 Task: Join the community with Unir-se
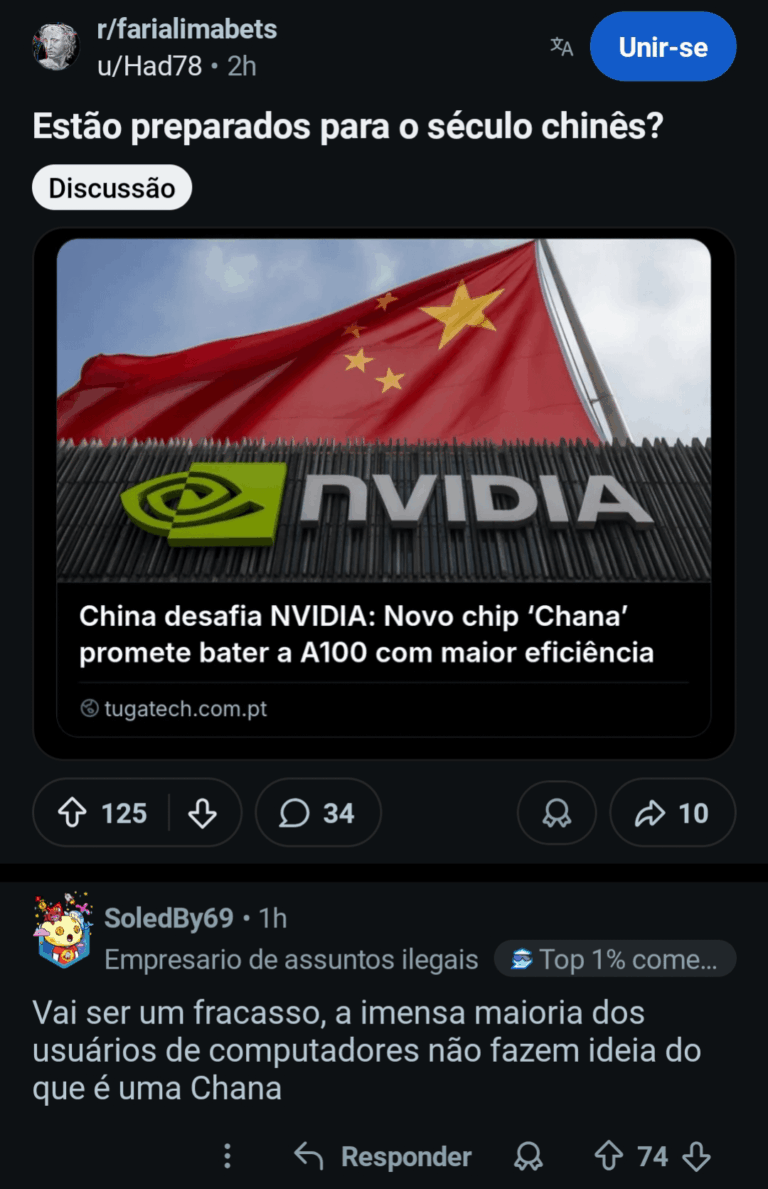point(663,47)
